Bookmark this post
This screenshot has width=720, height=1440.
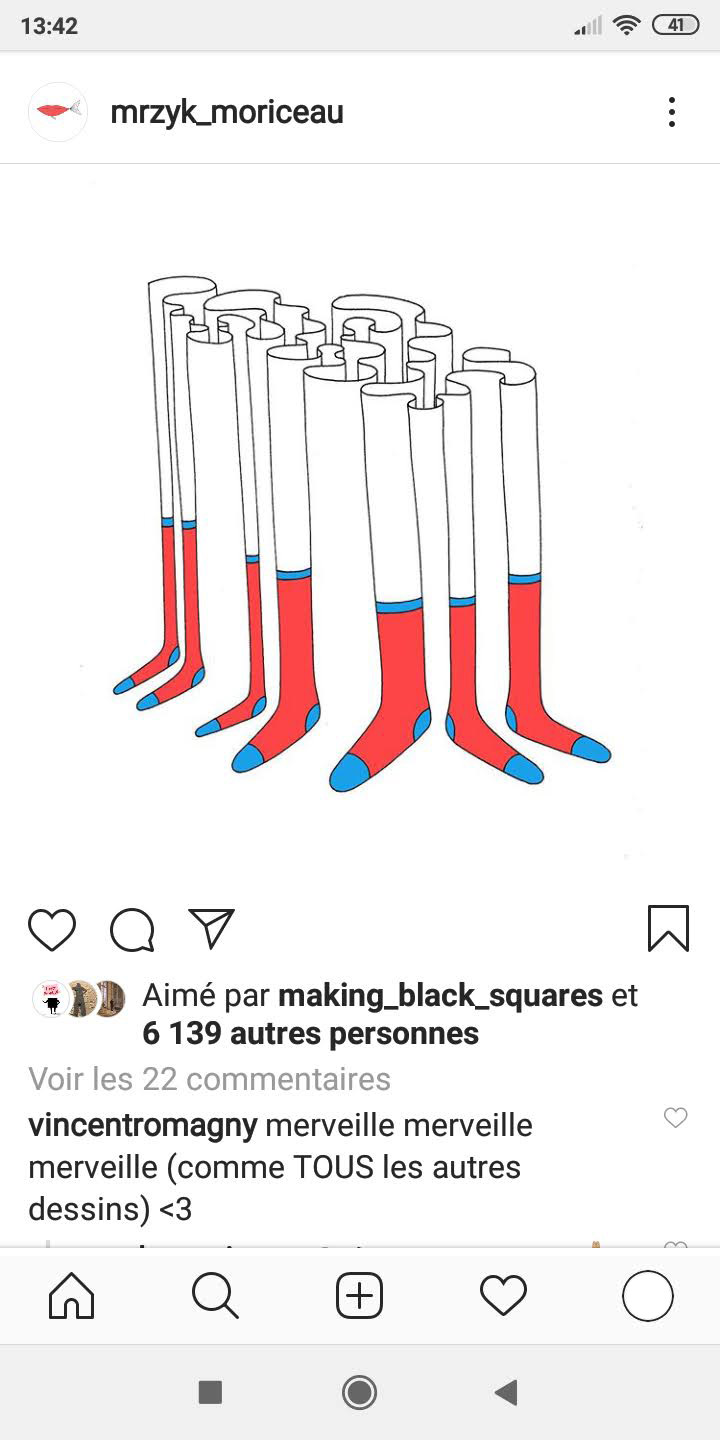(x=667, y=929)
